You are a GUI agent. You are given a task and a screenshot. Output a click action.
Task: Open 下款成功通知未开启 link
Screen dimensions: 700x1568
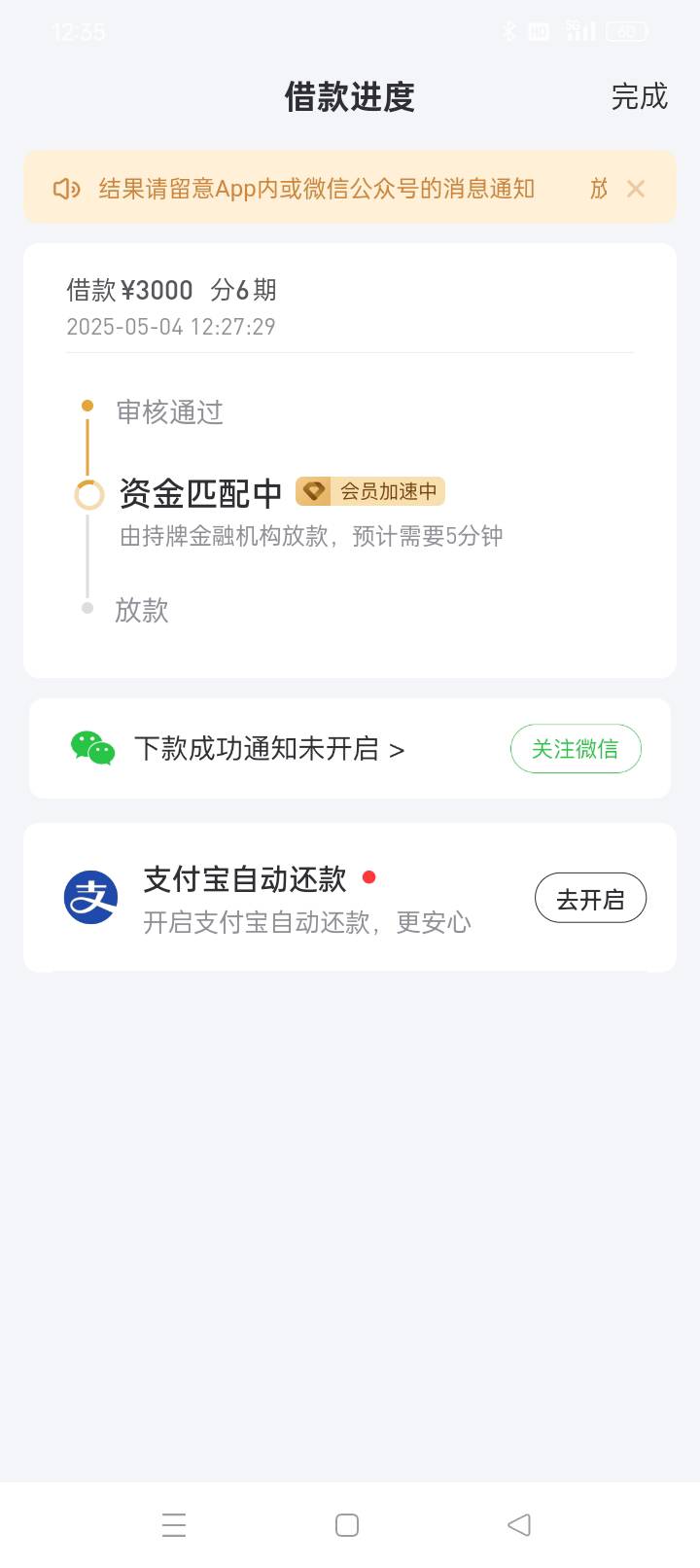tap(269, 748)
